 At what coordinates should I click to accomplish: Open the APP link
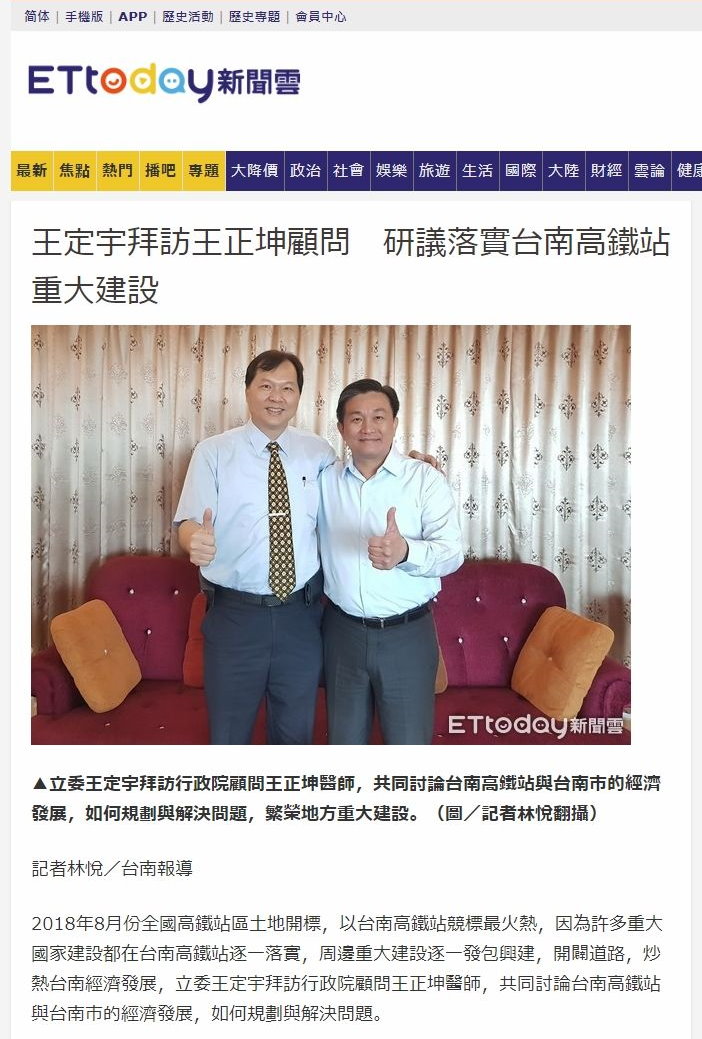[x=132, y=17]
